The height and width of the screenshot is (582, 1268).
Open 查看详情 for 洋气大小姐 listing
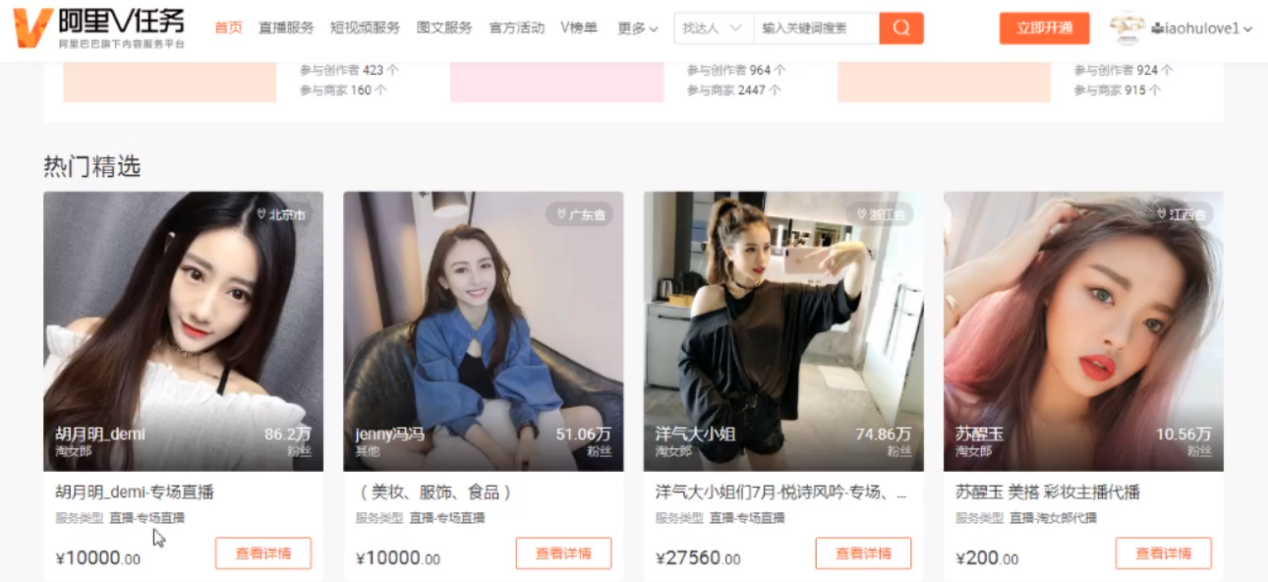(x=863, y=553)
